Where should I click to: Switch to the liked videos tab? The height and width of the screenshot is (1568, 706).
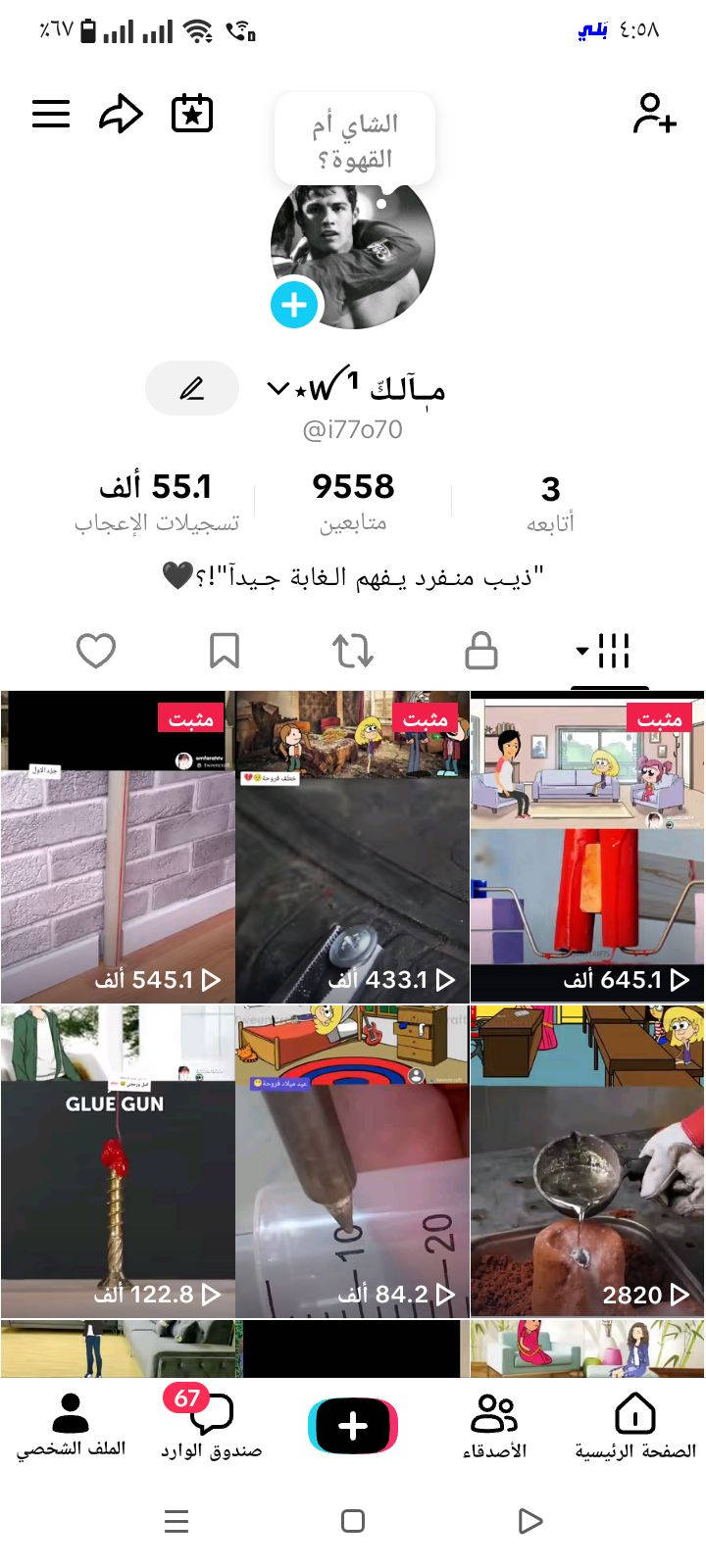pos(96,651)
